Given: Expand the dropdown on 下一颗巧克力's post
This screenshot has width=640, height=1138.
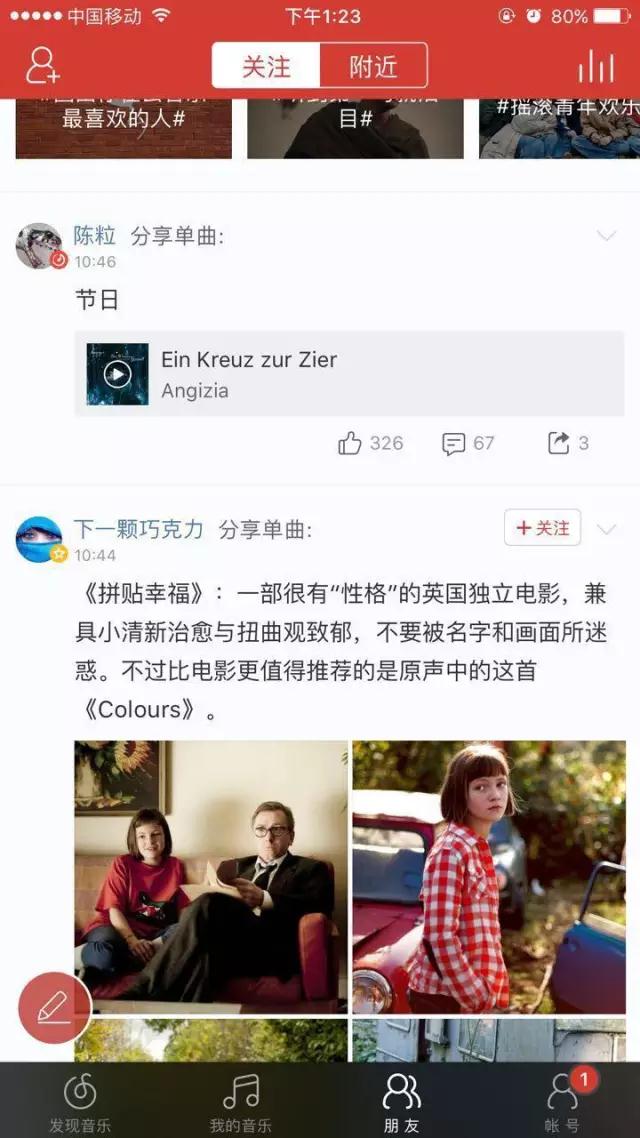Looking at the screenshot, I should 606,528.
